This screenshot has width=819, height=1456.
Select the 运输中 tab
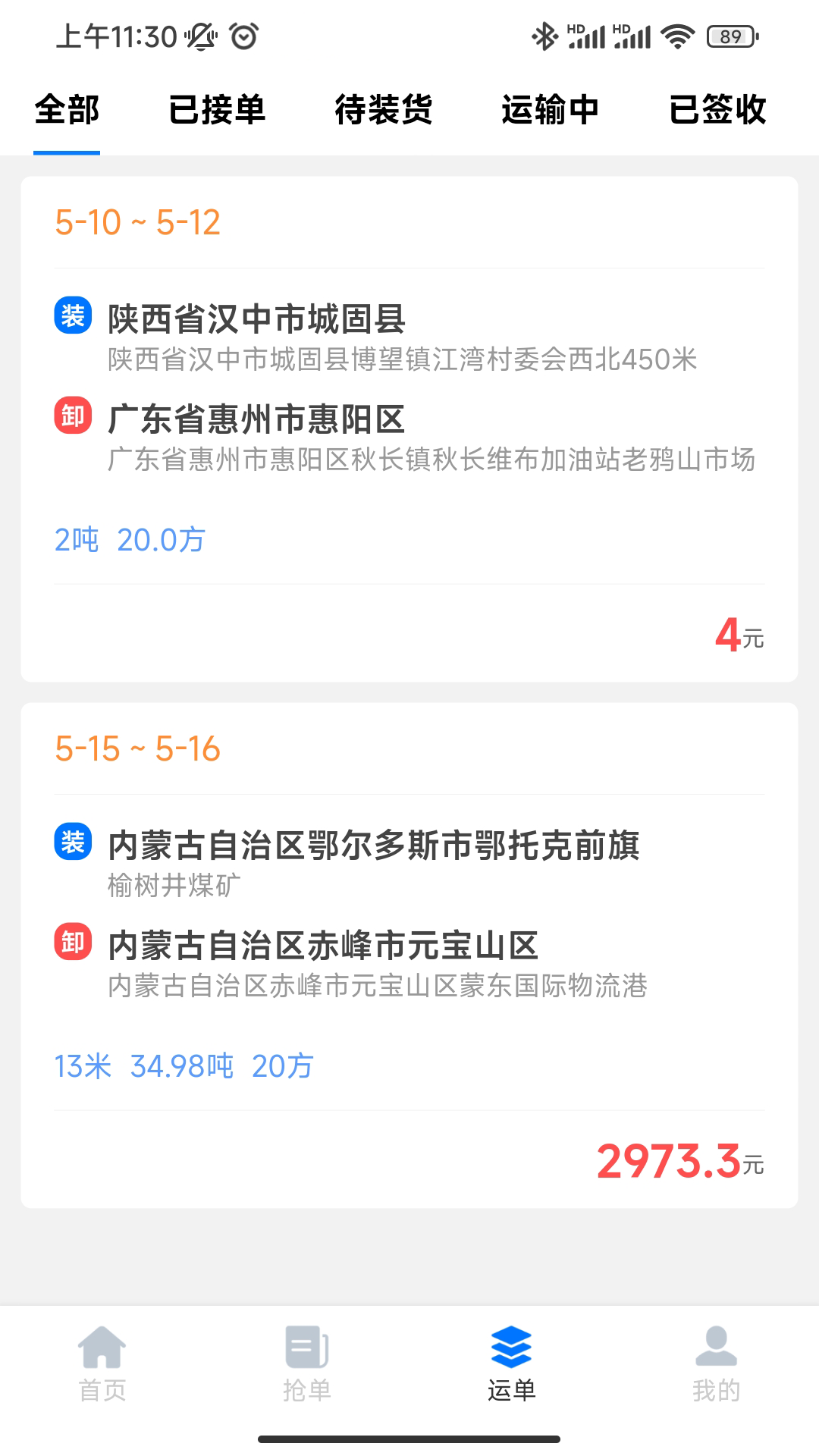click(x=551, y=110)
